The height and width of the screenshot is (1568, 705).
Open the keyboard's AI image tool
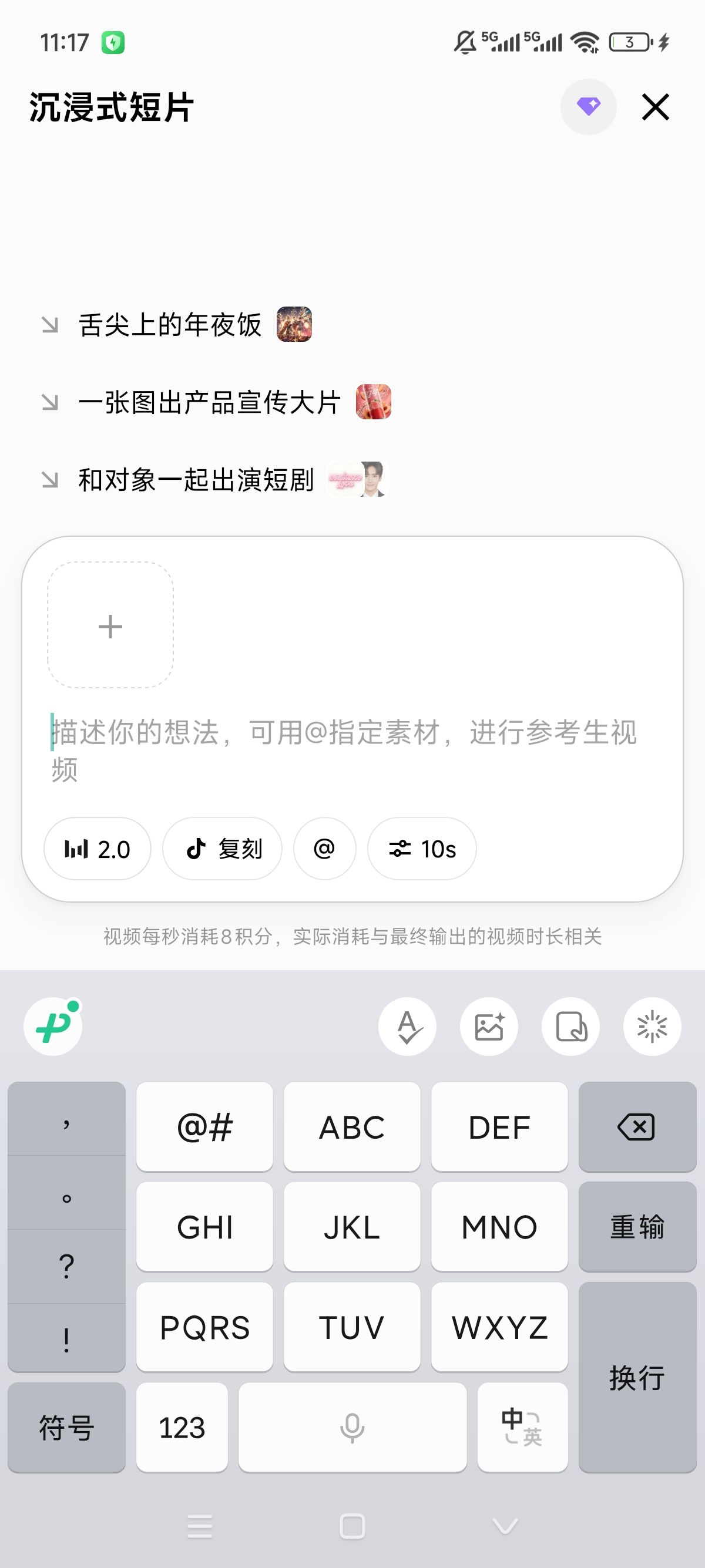tap(489, 1027)
